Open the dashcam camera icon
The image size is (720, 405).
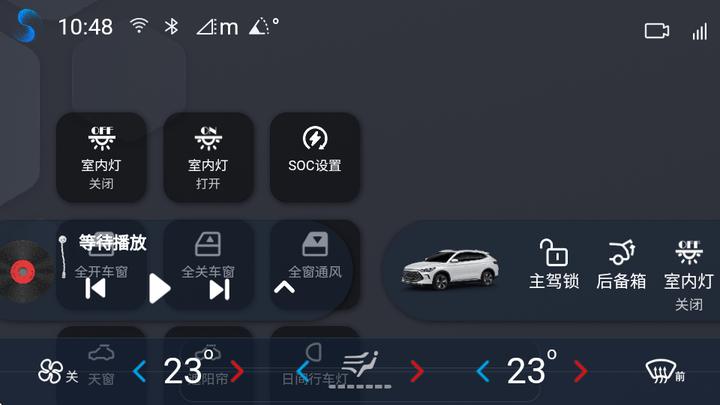[656, 31]
